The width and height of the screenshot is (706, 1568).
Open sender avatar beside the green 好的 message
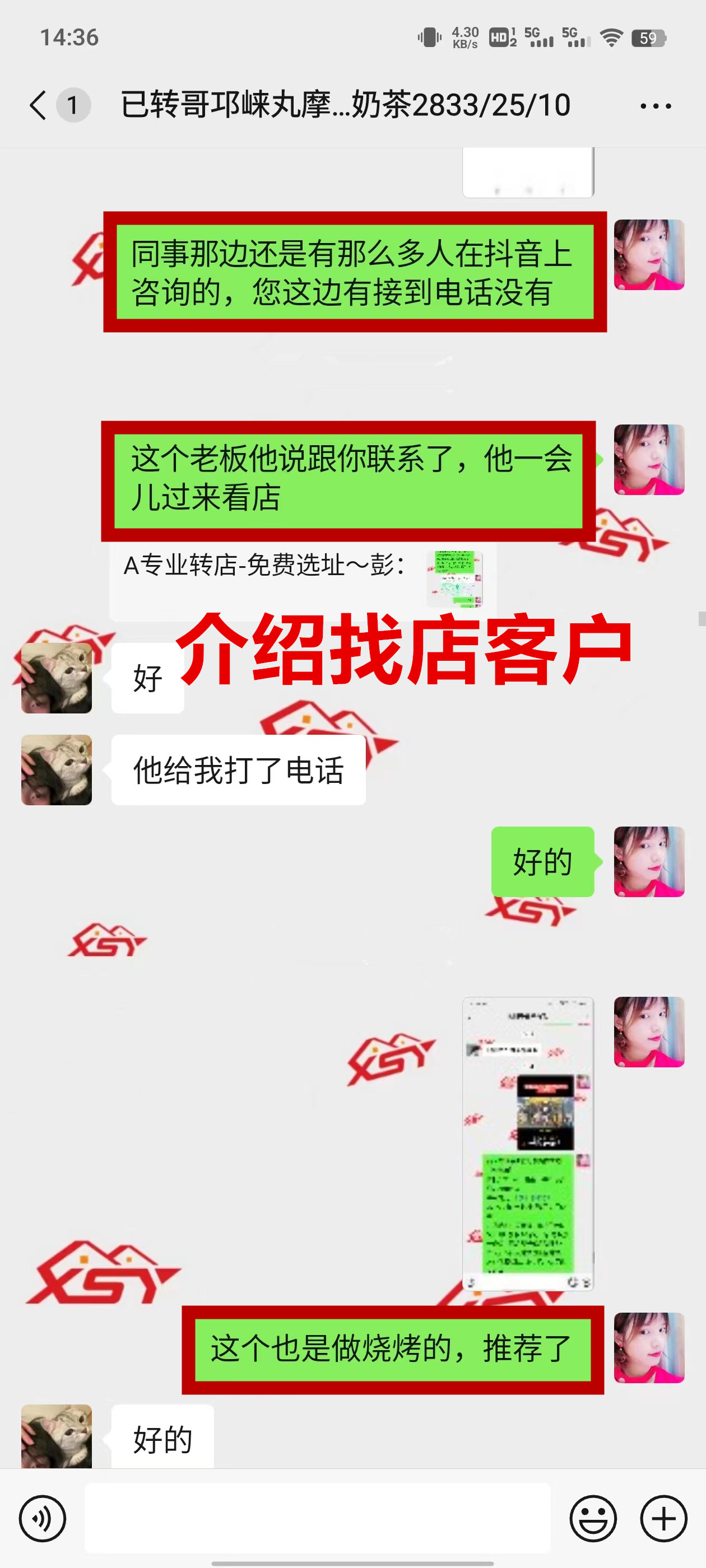[649, 861]
